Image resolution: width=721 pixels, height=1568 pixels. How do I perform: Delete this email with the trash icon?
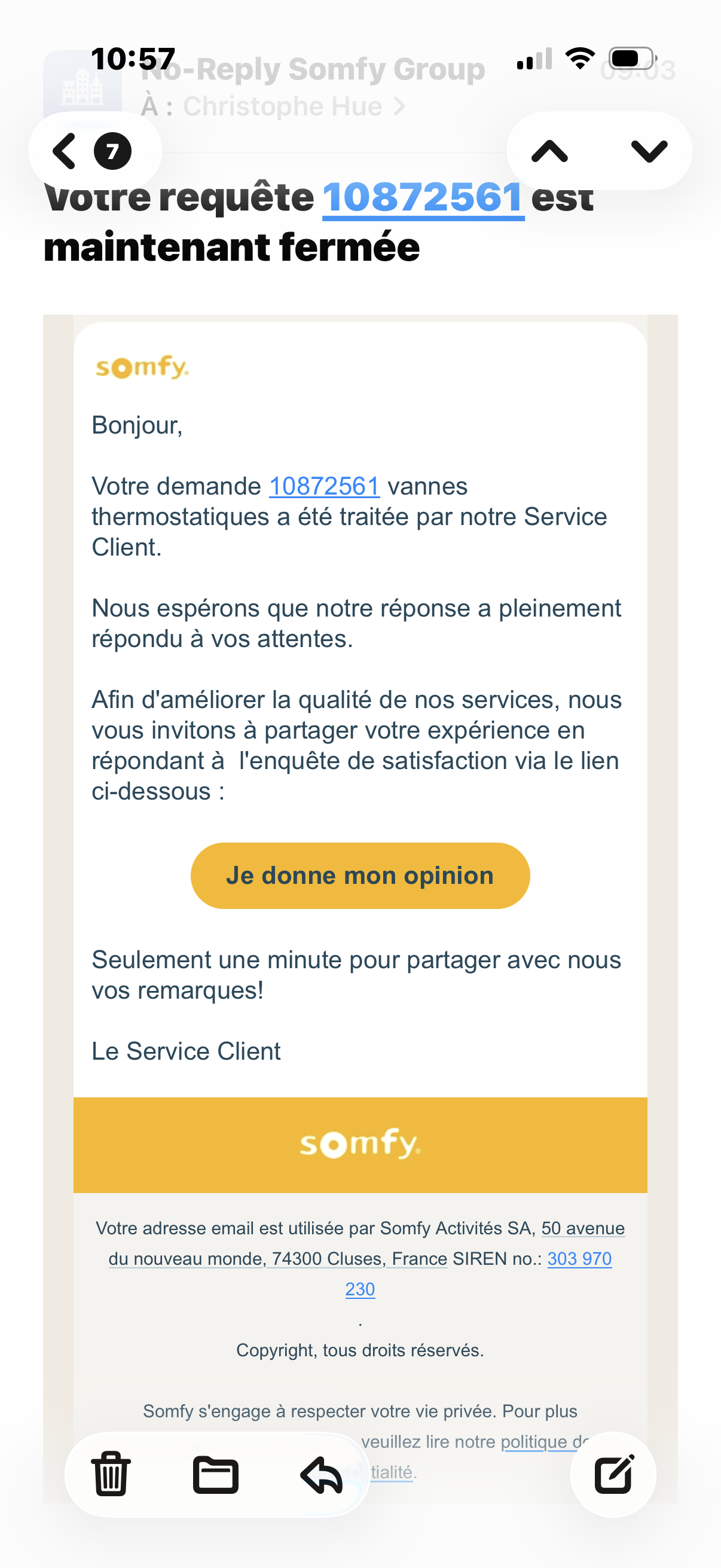click(111, 1474)
